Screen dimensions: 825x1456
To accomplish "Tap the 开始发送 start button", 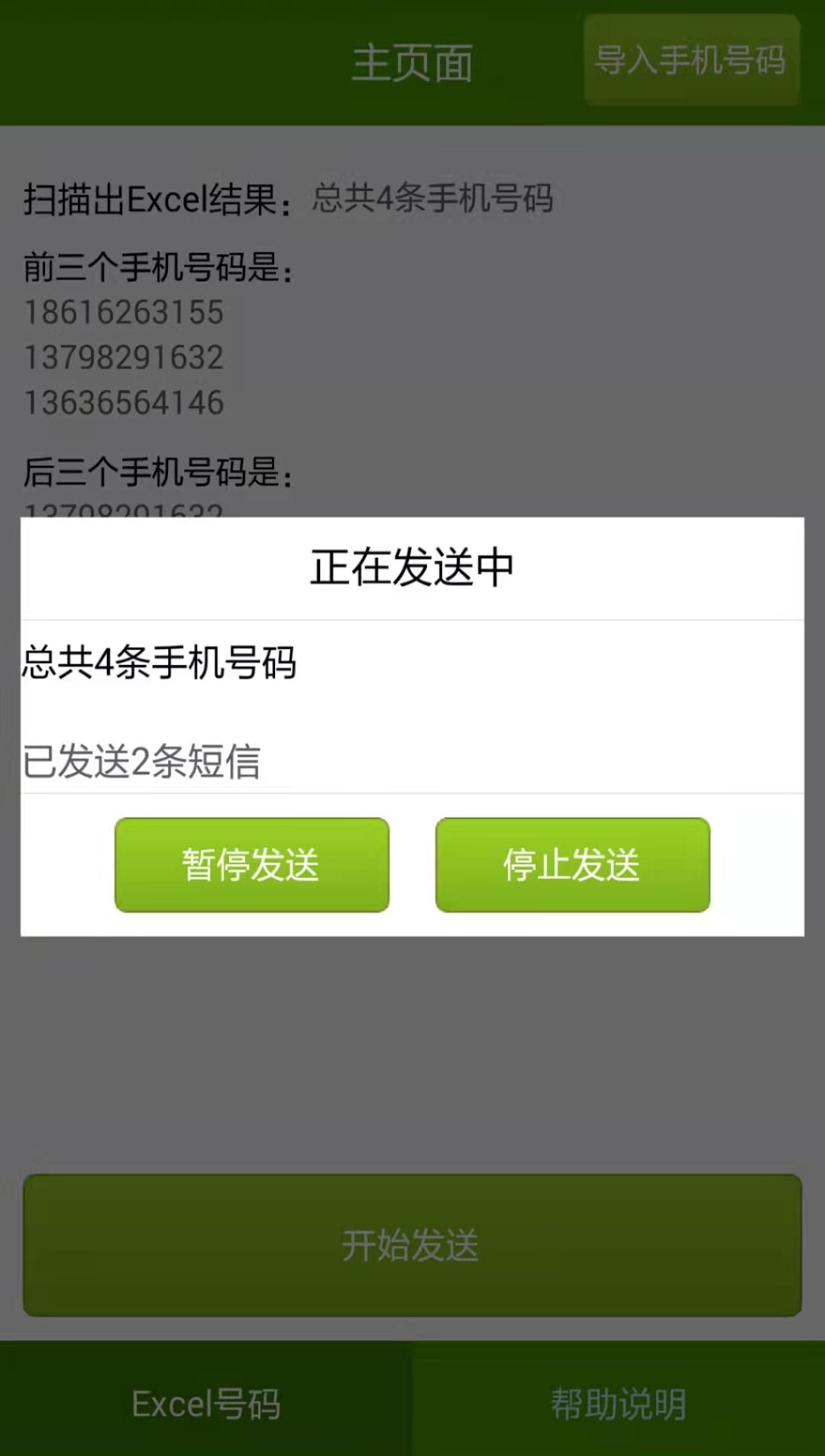I will tap(412, 1244).
